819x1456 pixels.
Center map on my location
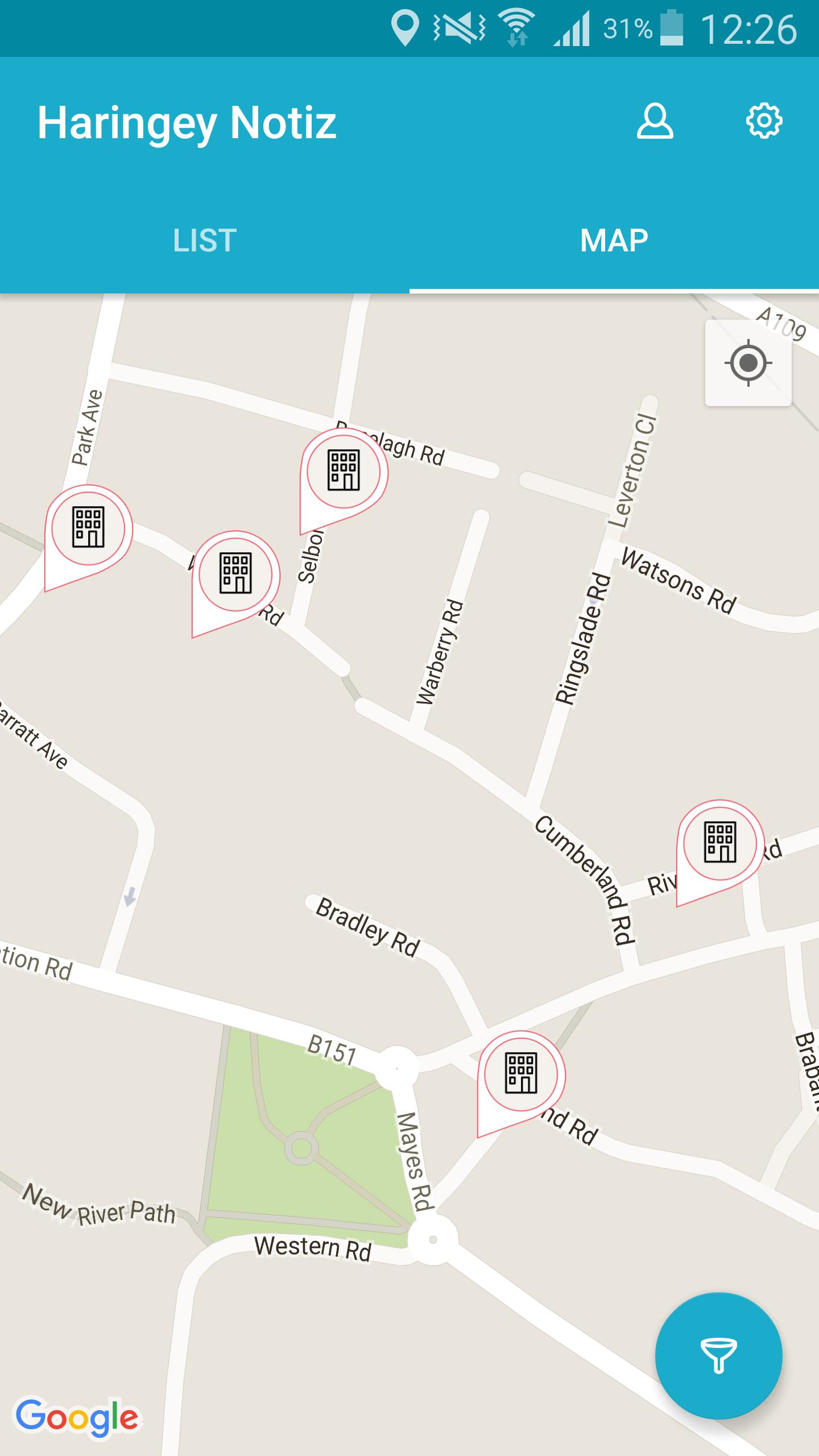click(x=748, y=363)
